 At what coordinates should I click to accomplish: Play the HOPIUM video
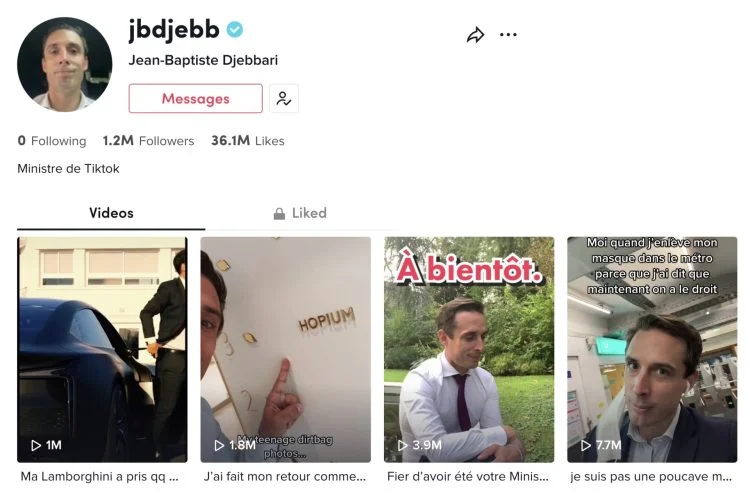tap(285, 349)
